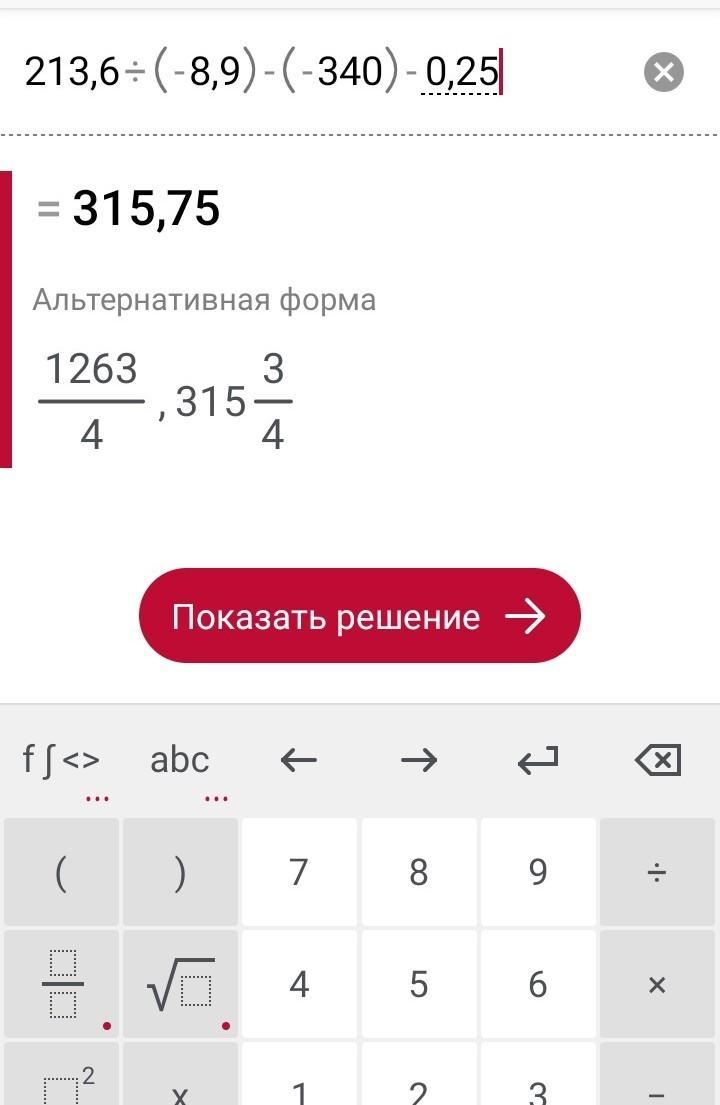Enter the digit 9
Viewport: 720px width, 1105px height.
tap(538, 872)
